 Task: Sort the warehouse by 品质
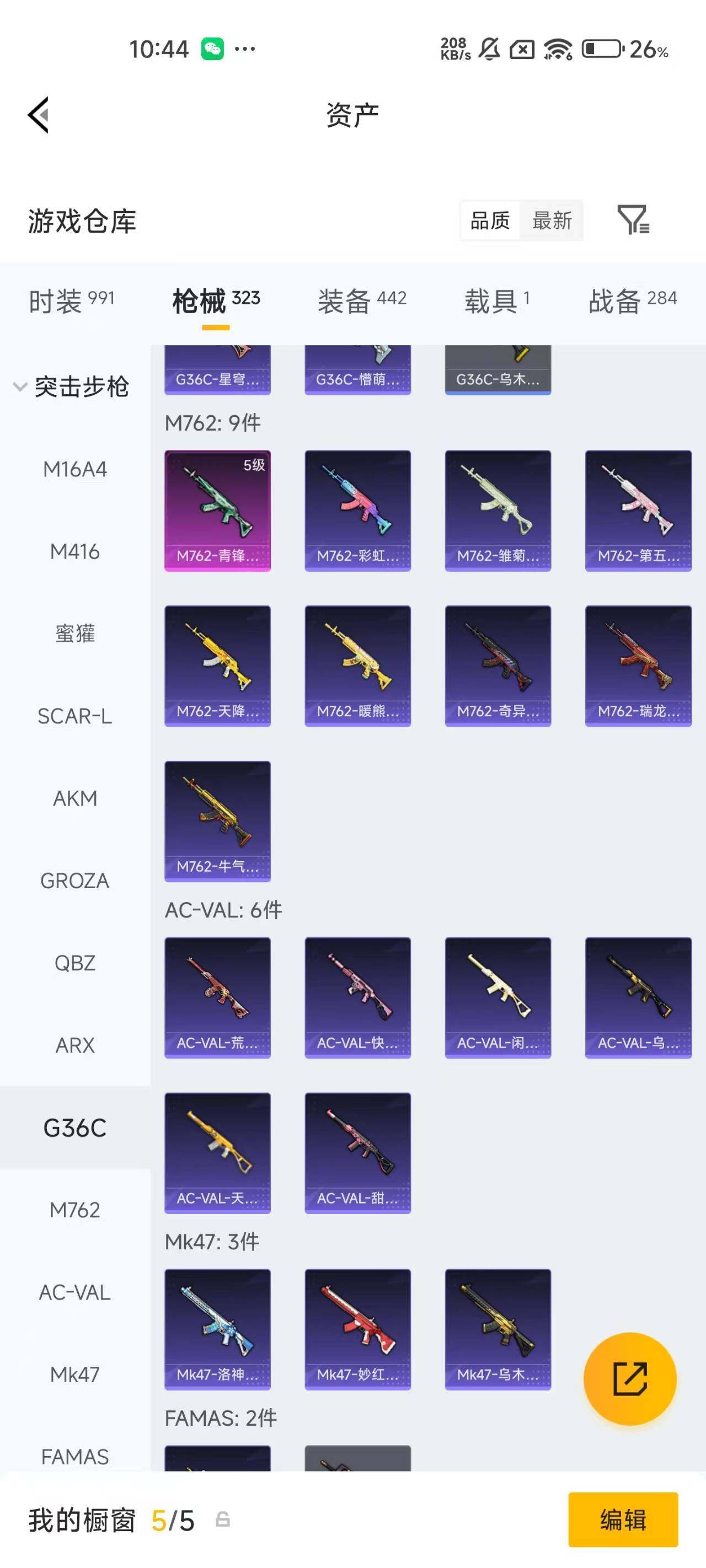coord(490,221)
